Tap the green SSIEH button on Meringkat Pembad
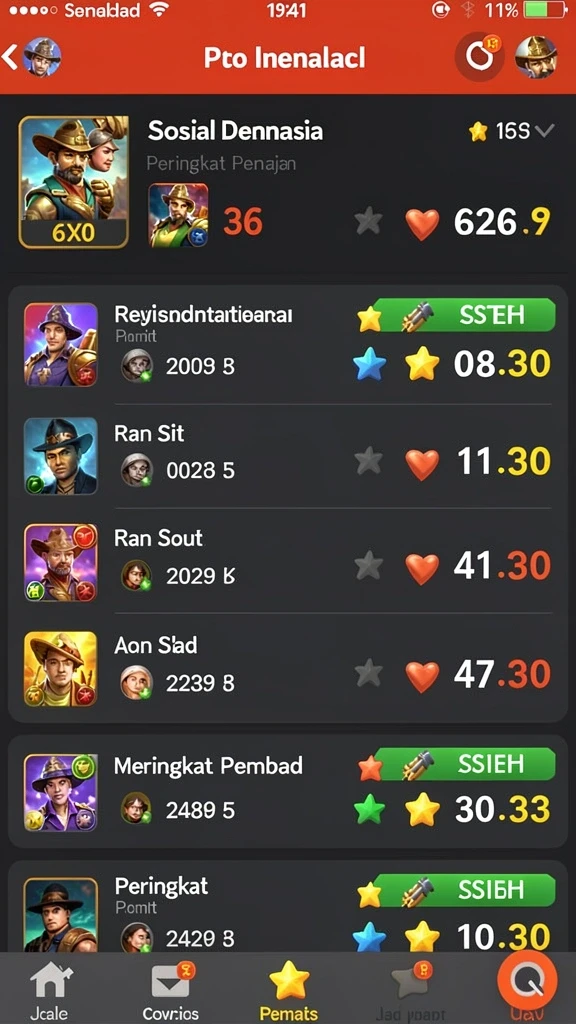The width and height of the screenshot is (576, 1024). tap(466, 765)
